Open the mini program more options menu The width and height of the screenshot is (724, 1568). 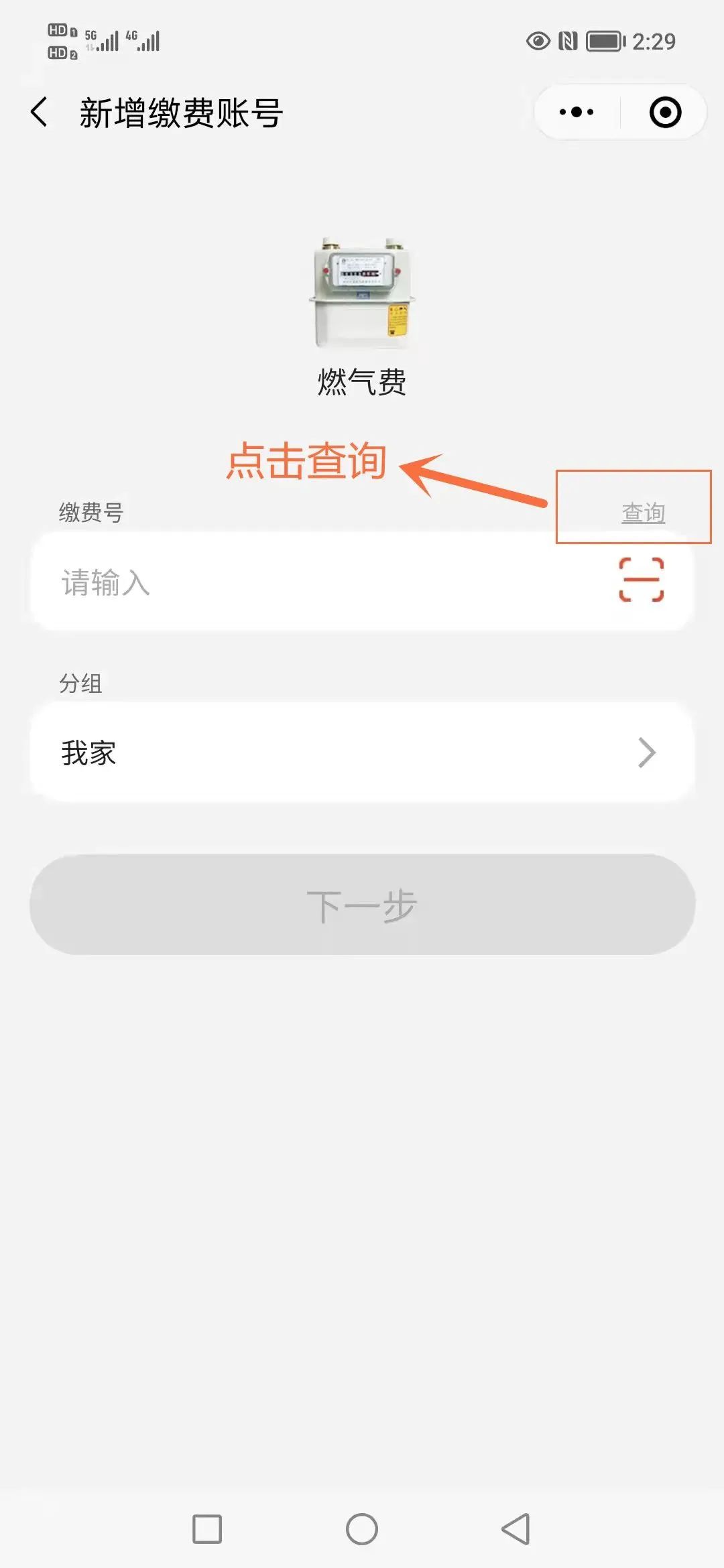pos(577,112)
